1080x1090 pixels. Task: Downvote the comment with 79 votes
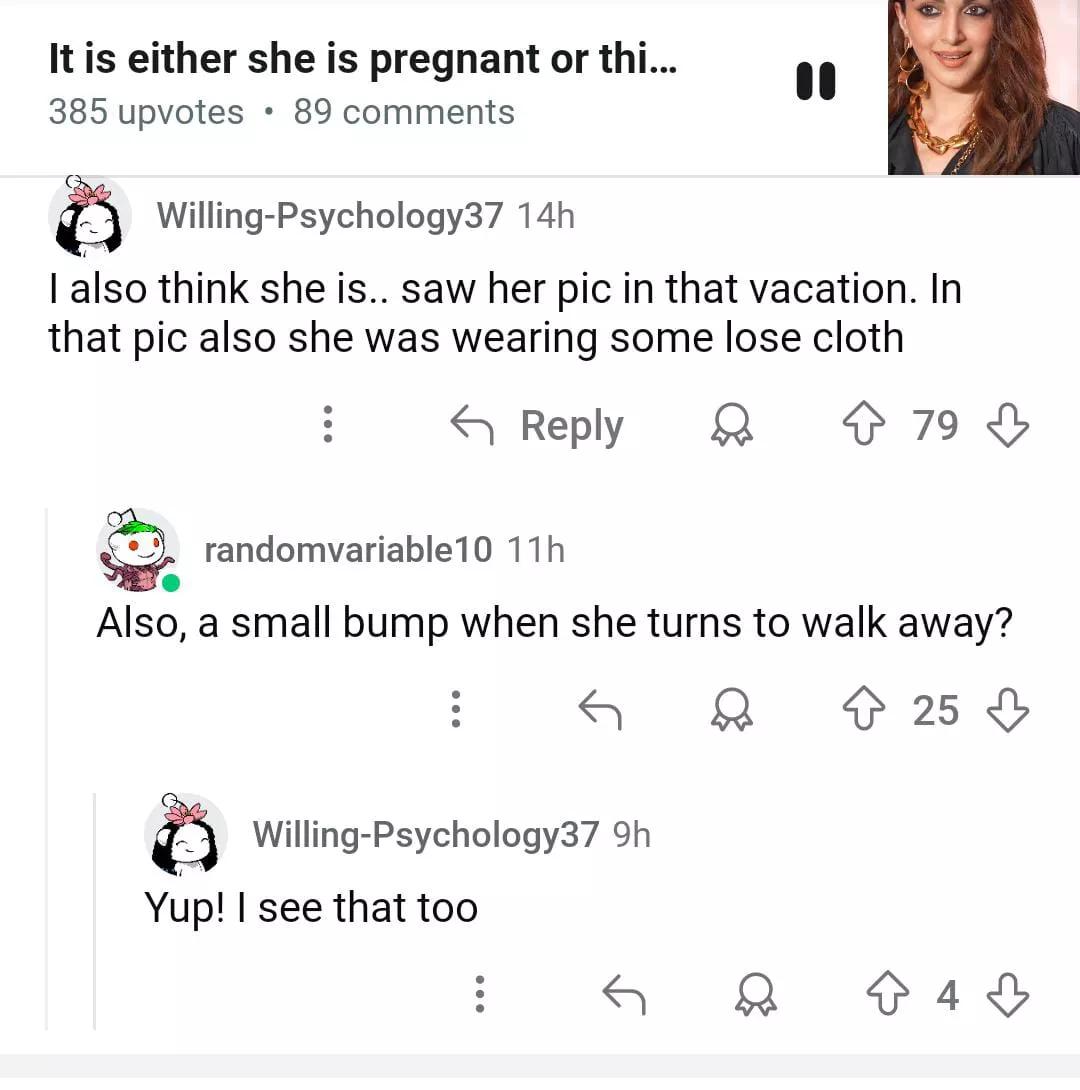click(x=1007, y=426)
